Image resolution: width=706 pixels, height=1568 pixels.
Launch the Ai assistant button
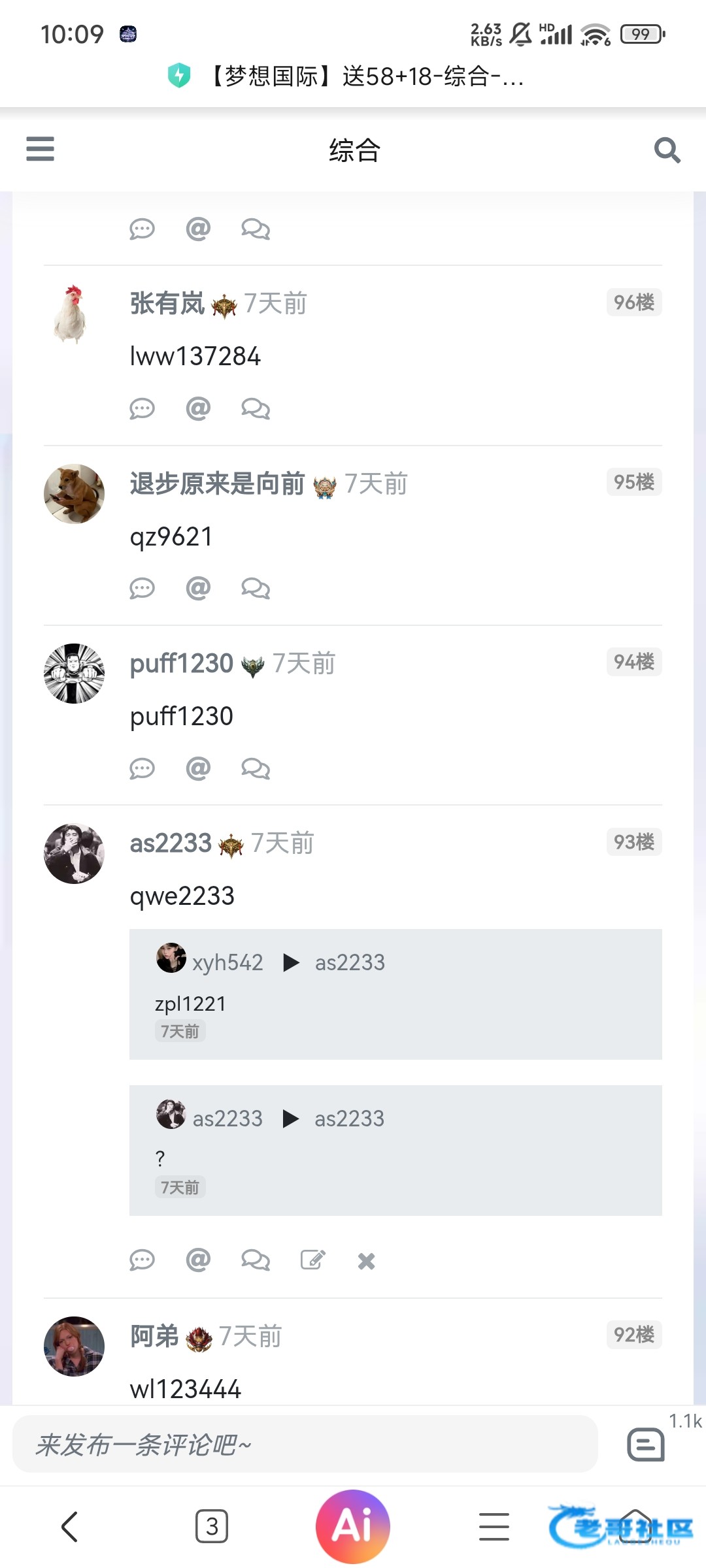[x=353, y=1527]
